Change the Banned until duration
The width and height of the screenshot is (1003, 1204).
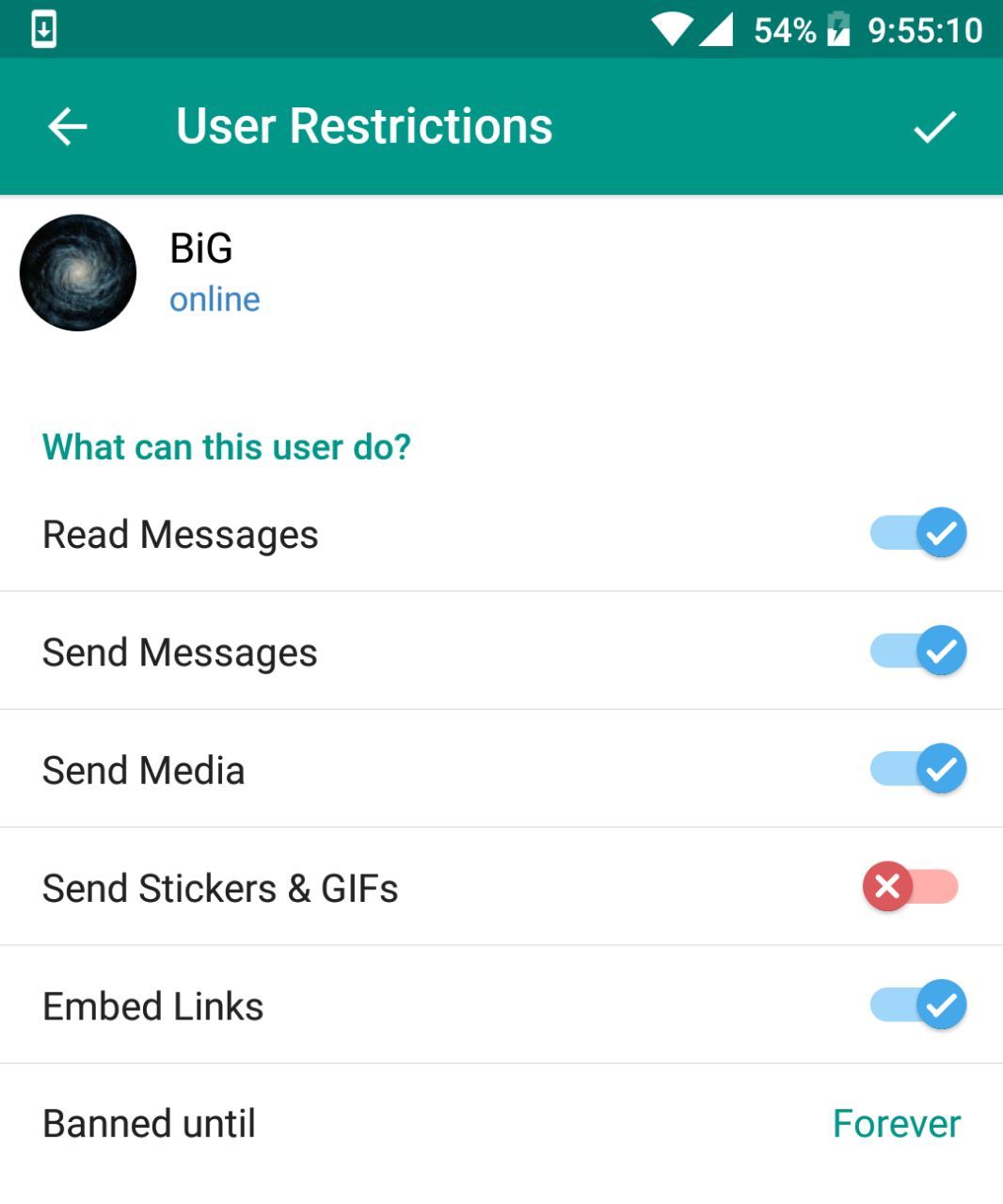[896, 1123]
